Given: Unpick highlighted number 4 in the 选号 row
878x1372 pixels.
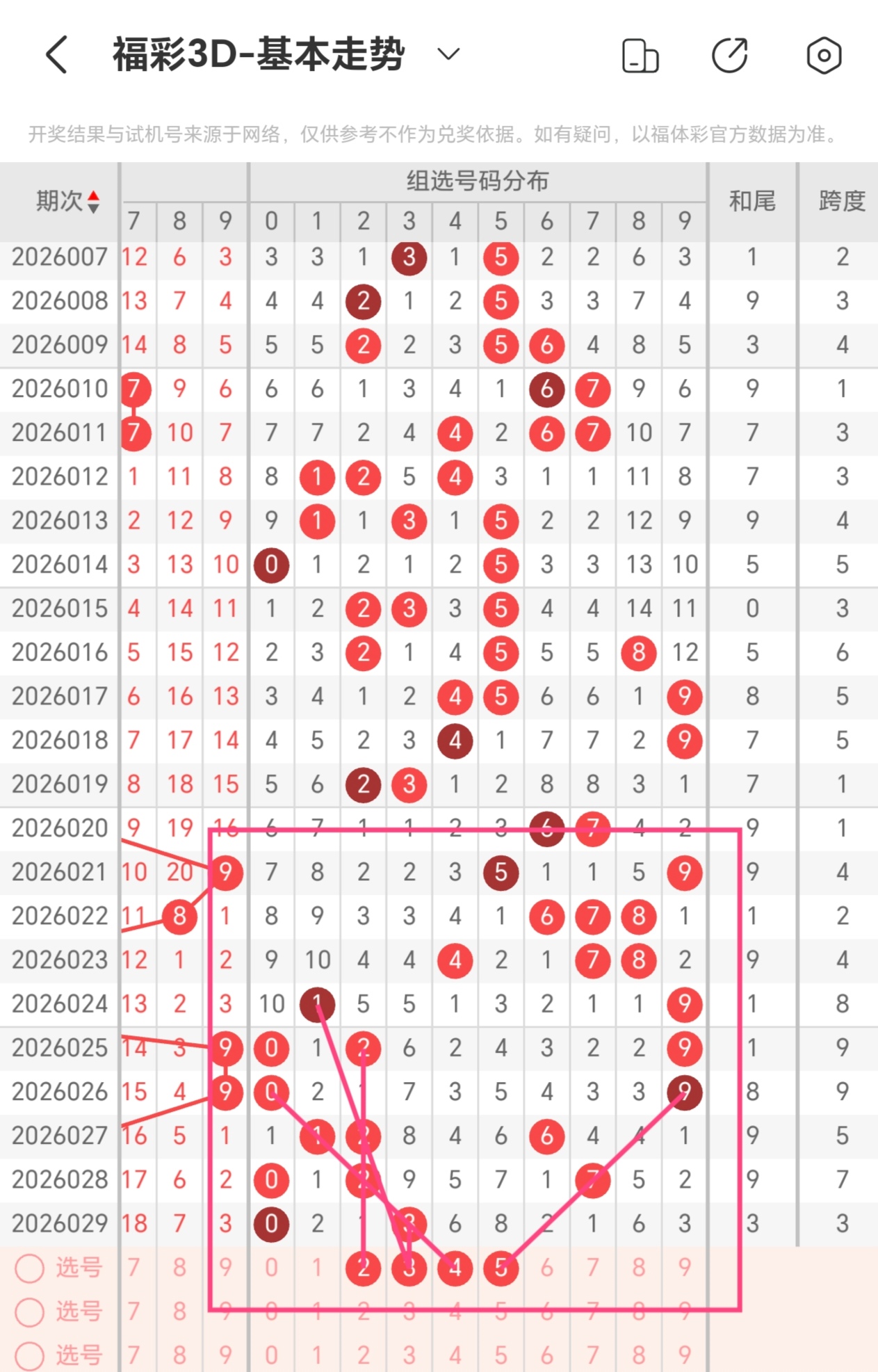Looking at the screenshot, I should [455, 1268].
